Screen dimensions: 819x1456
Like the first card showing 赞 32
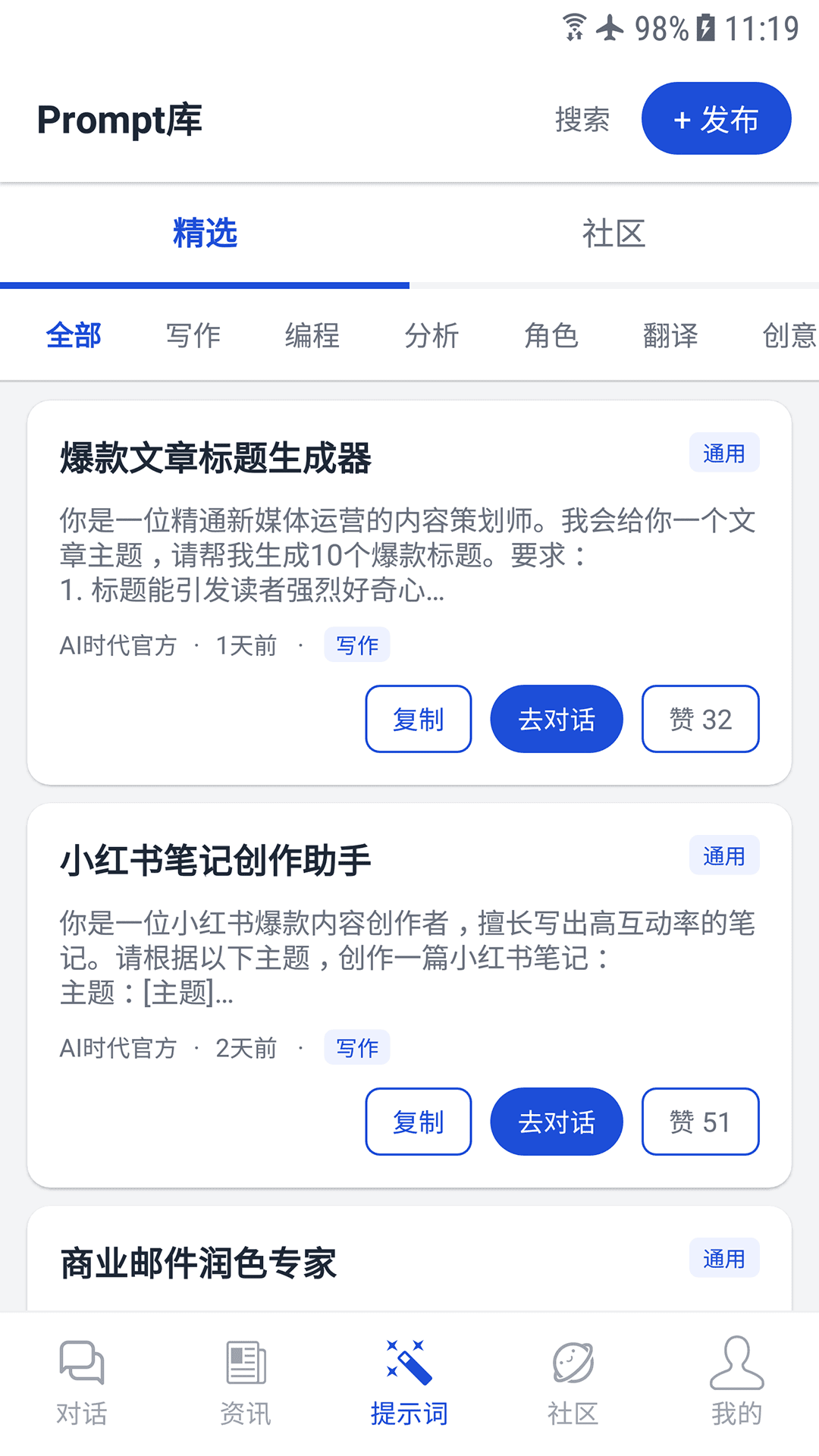(699, 719)
